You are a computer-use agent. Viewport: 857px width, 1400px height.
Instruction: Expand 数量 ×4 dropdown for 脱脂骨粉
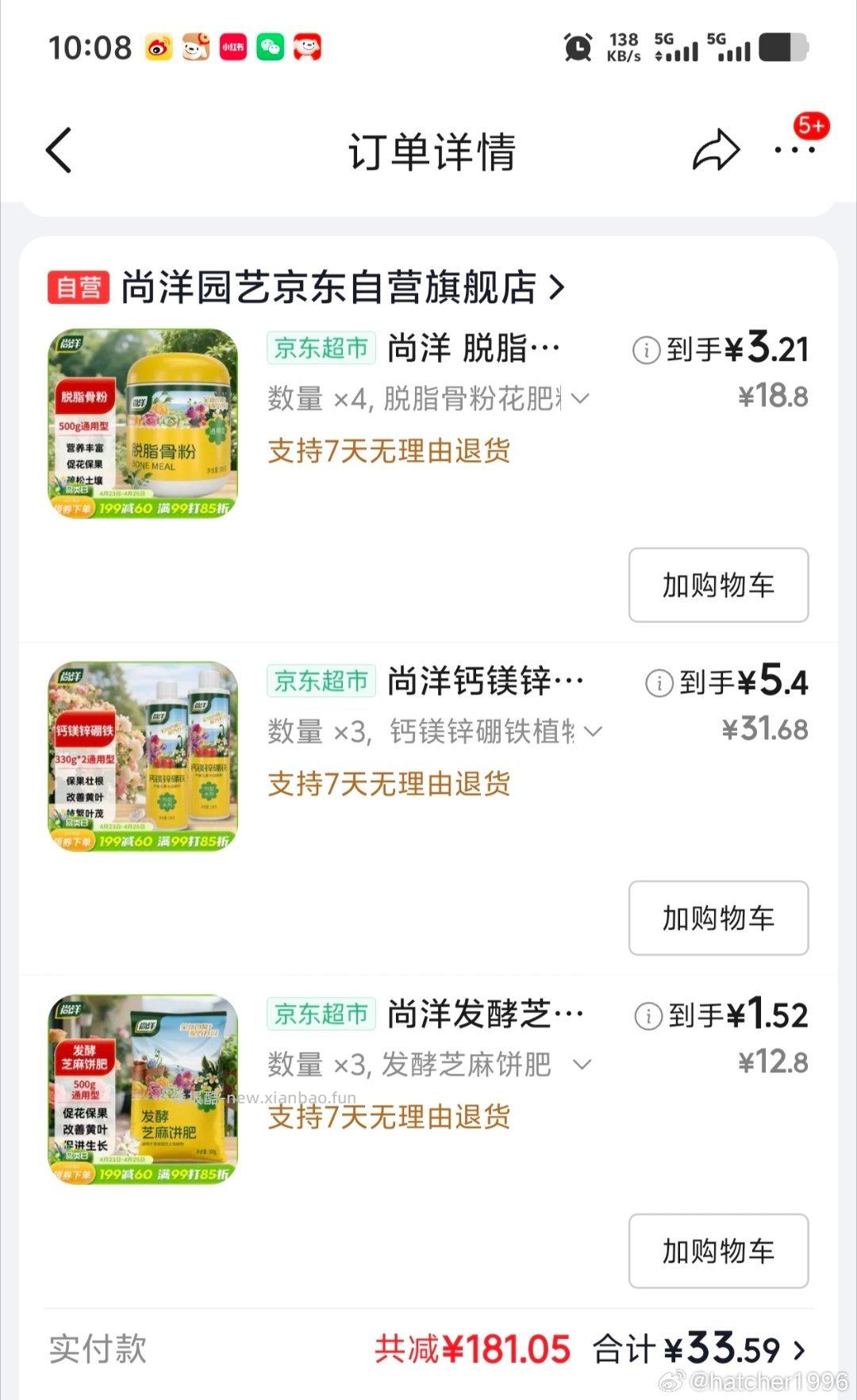pos(582,399)
